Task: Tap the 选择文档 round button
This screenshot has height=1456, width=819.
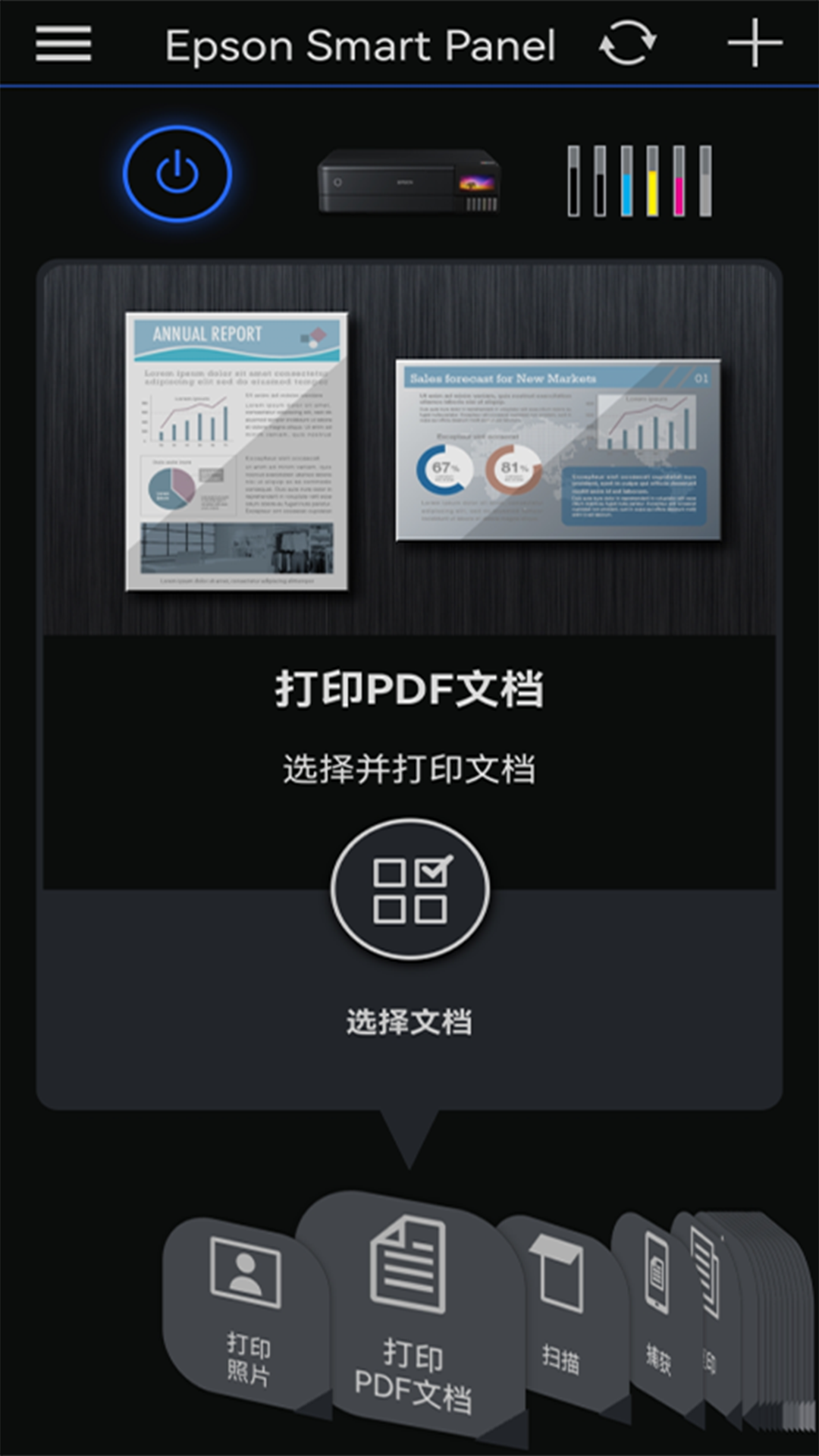Action: click(x=410, y=889)
